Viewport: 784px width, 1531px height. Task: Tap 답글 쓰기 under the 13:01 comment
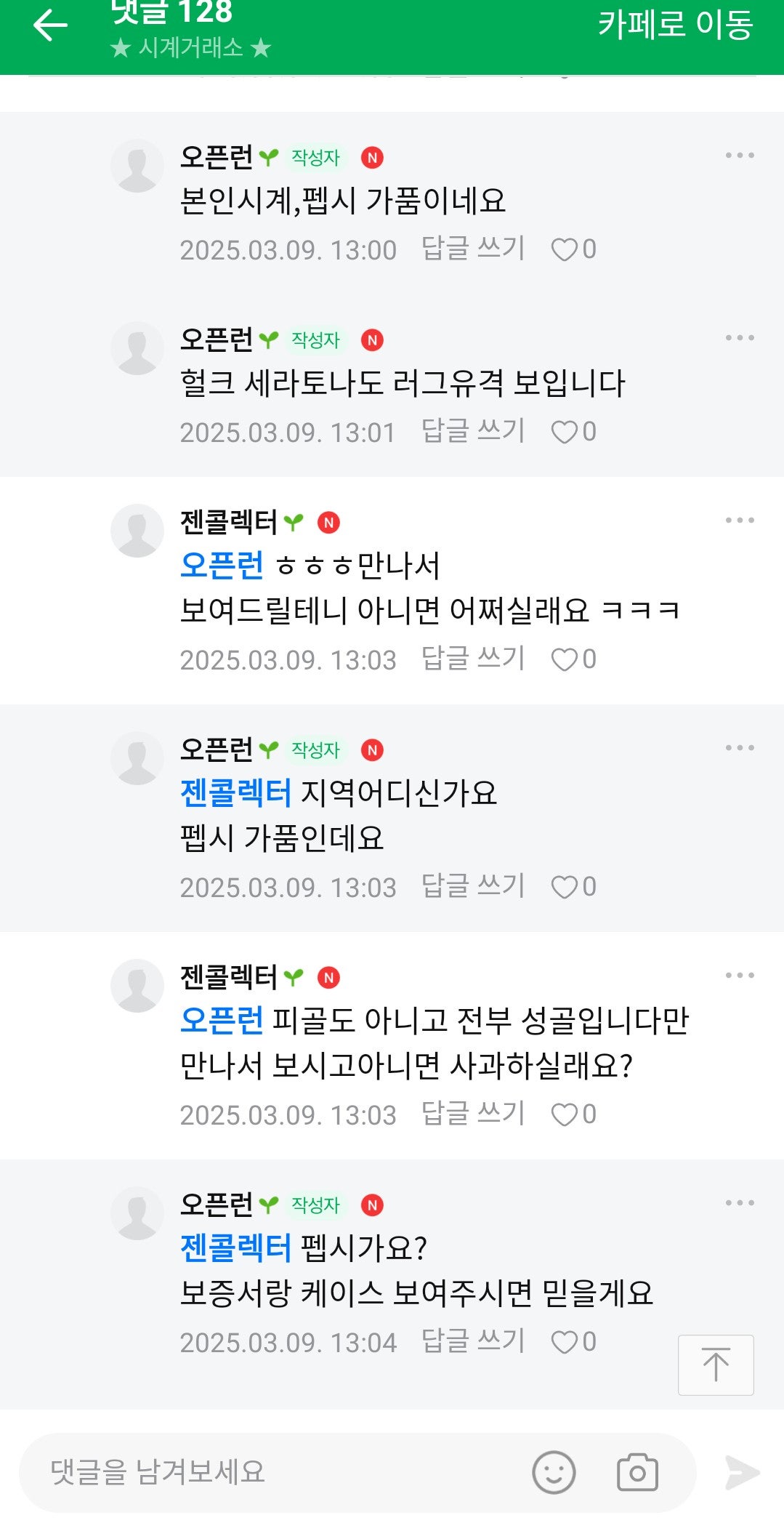(x=473, y=432)
